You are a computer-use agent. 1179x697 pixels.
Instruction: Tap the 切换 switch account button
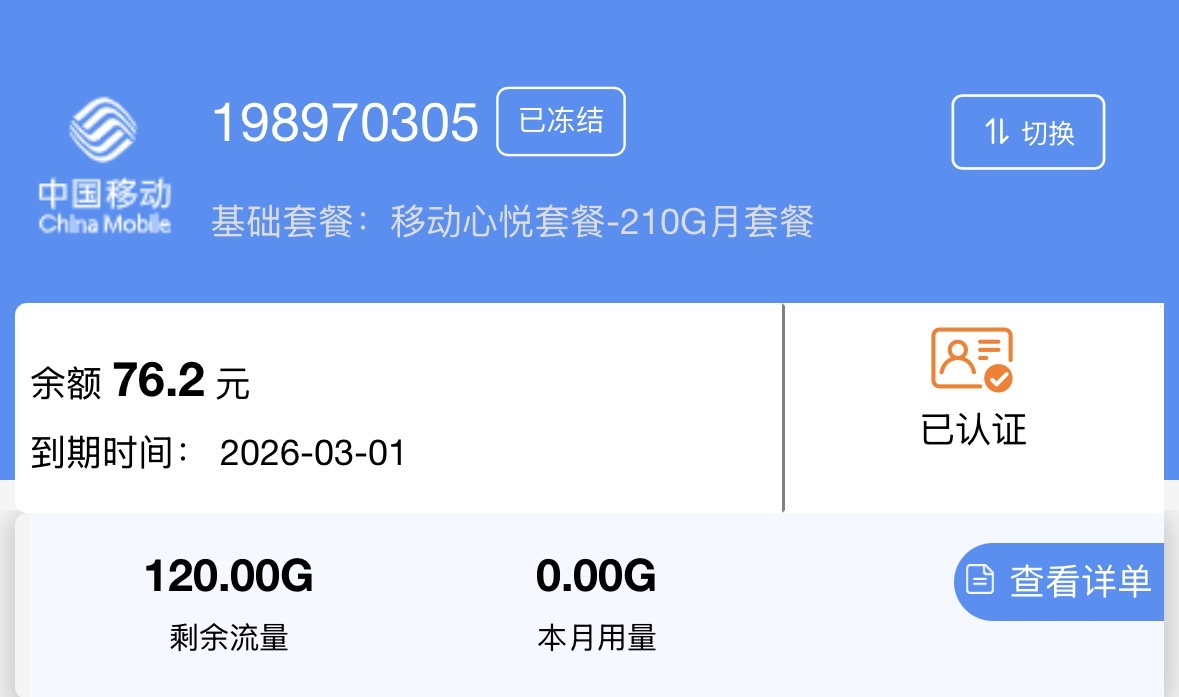(1028, 132)
